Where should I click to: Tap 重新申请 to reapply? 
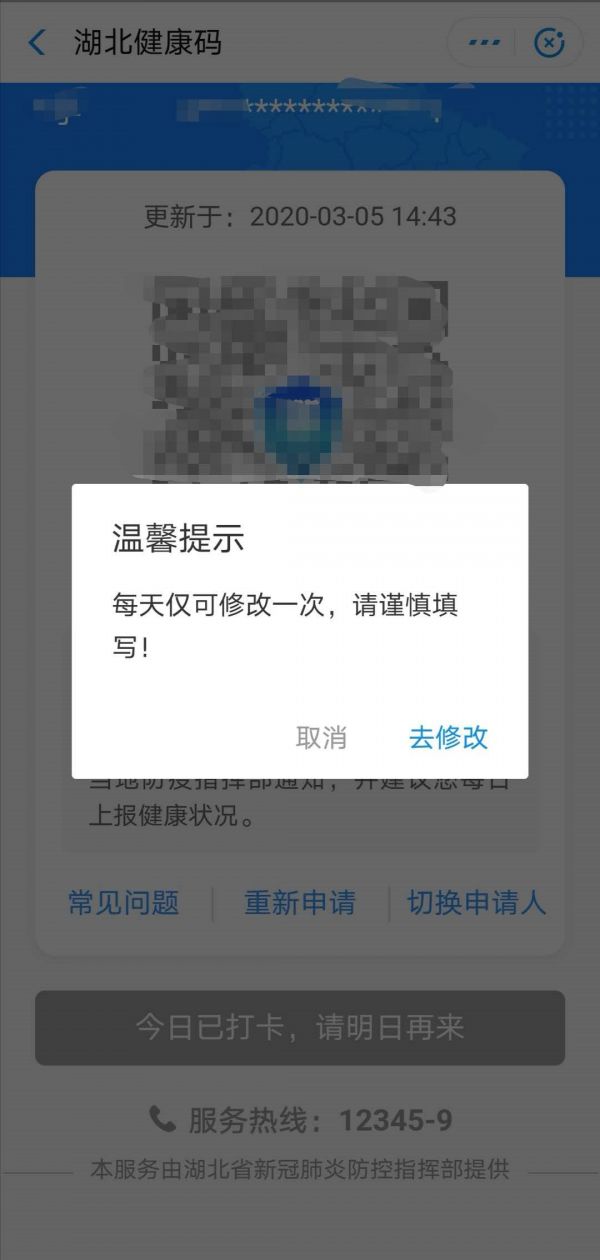click(300, 903)
